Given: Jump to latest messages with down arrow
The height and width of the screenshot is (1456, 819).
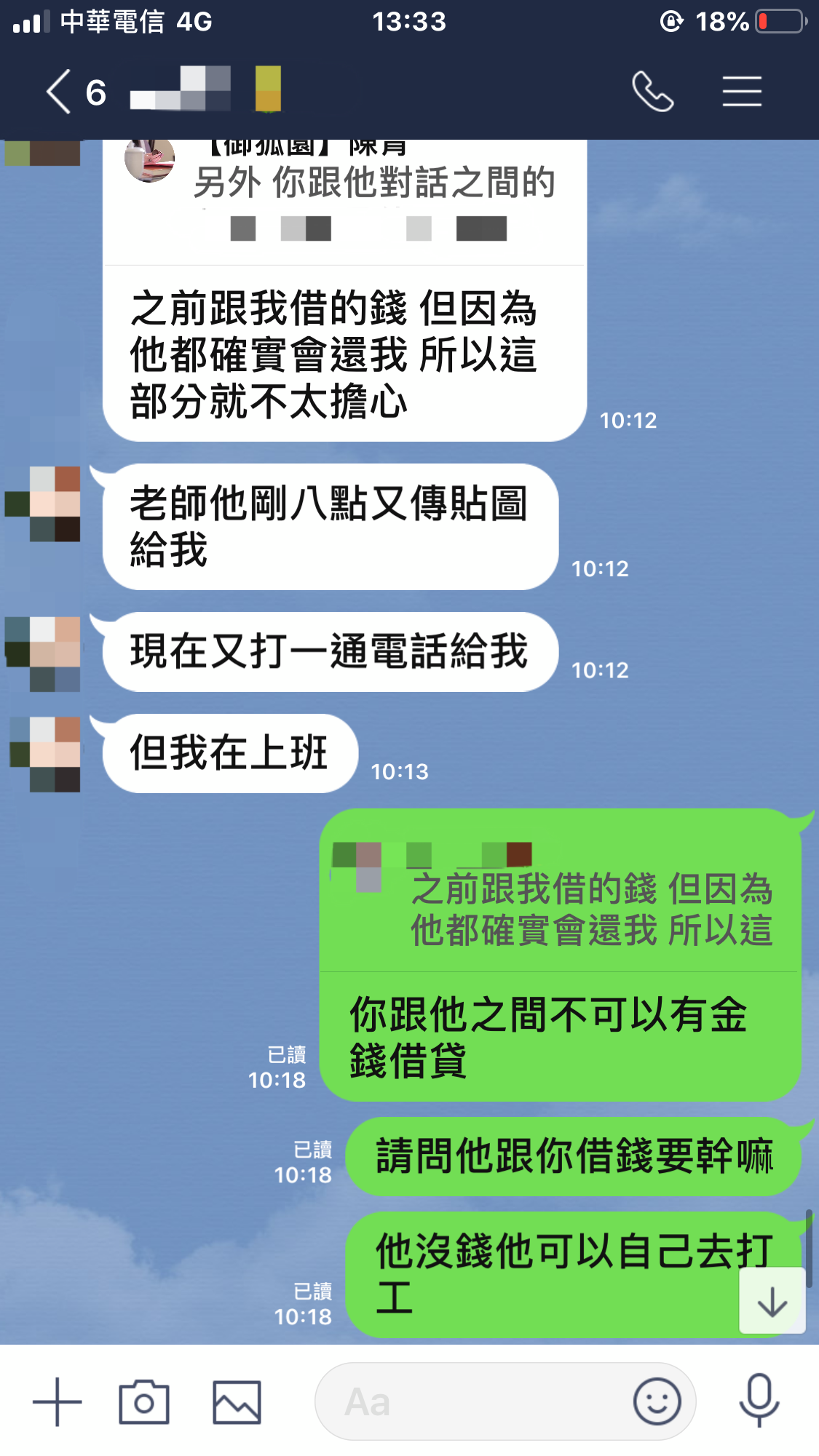Looking at the screenshot, I should pos(772,1302).
